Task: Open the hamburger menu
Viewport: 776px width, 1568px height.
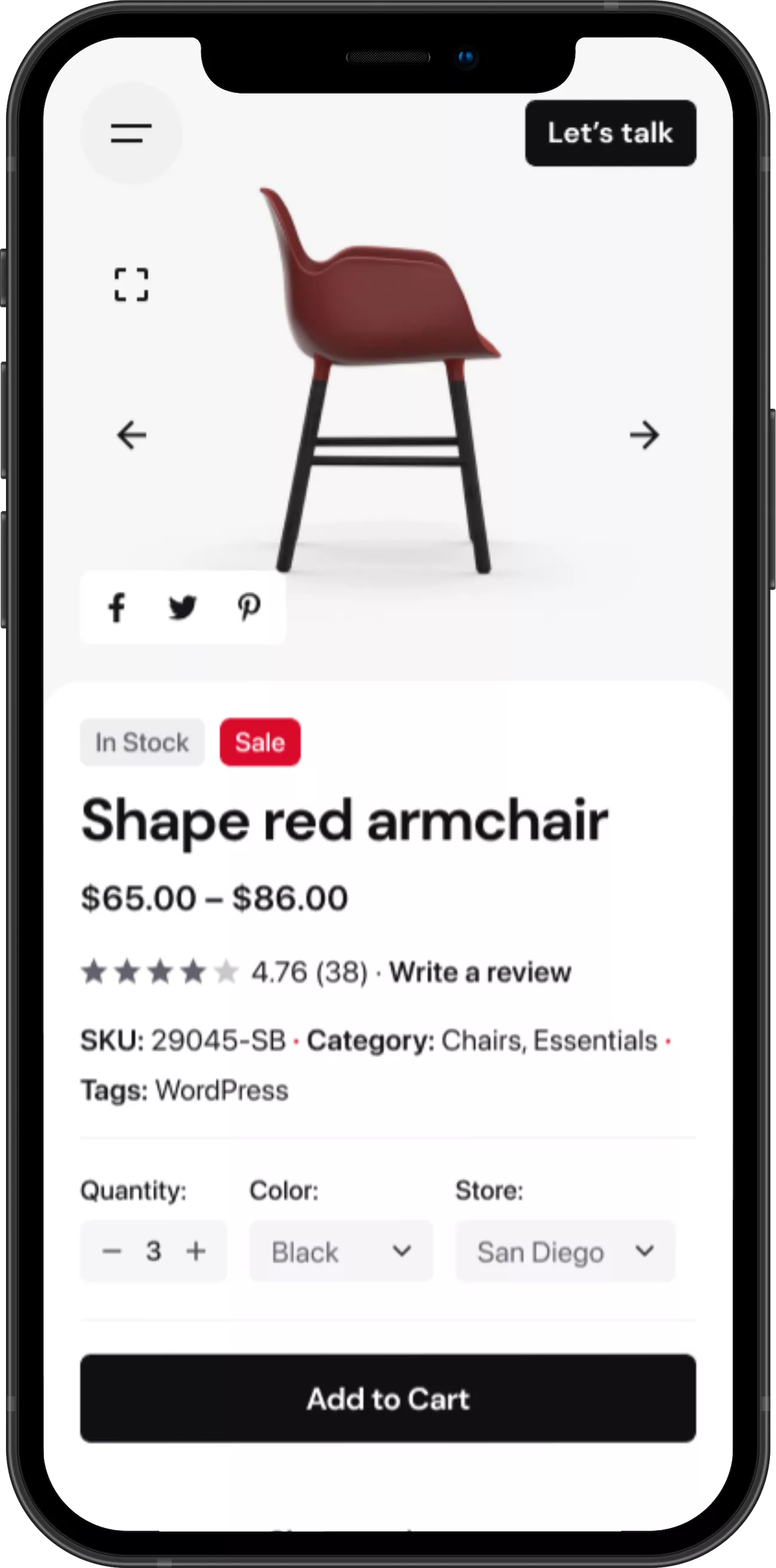Action: 131,133
